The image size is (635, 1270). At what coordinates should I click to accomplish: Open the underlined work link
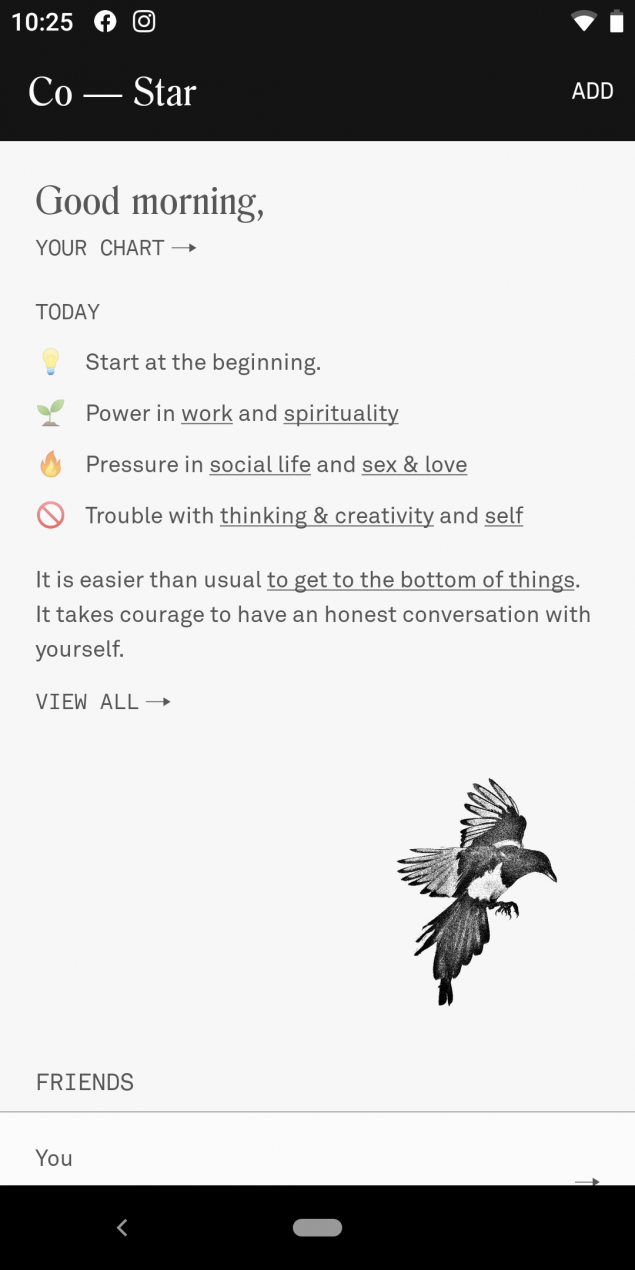tap(207, 413)
